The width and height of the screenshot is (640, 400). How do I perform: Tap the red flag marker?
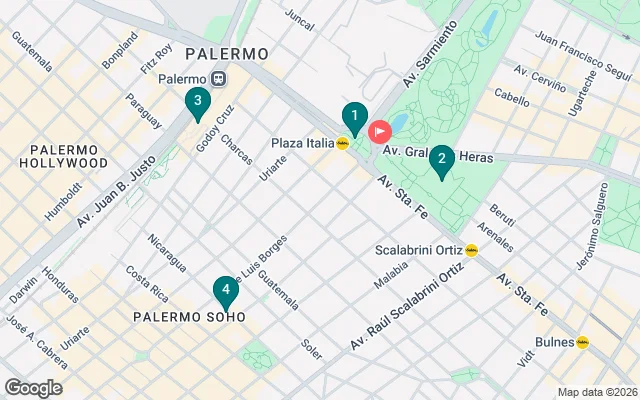coord(381,131)
